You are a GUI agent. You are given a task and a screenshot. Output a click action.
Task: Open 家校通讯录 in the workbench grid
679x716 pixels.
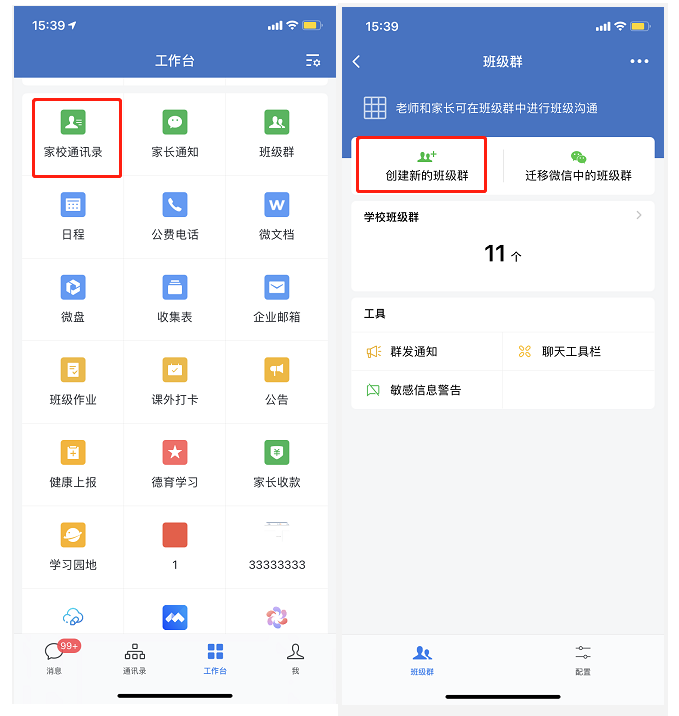click(x=73, y=135)
